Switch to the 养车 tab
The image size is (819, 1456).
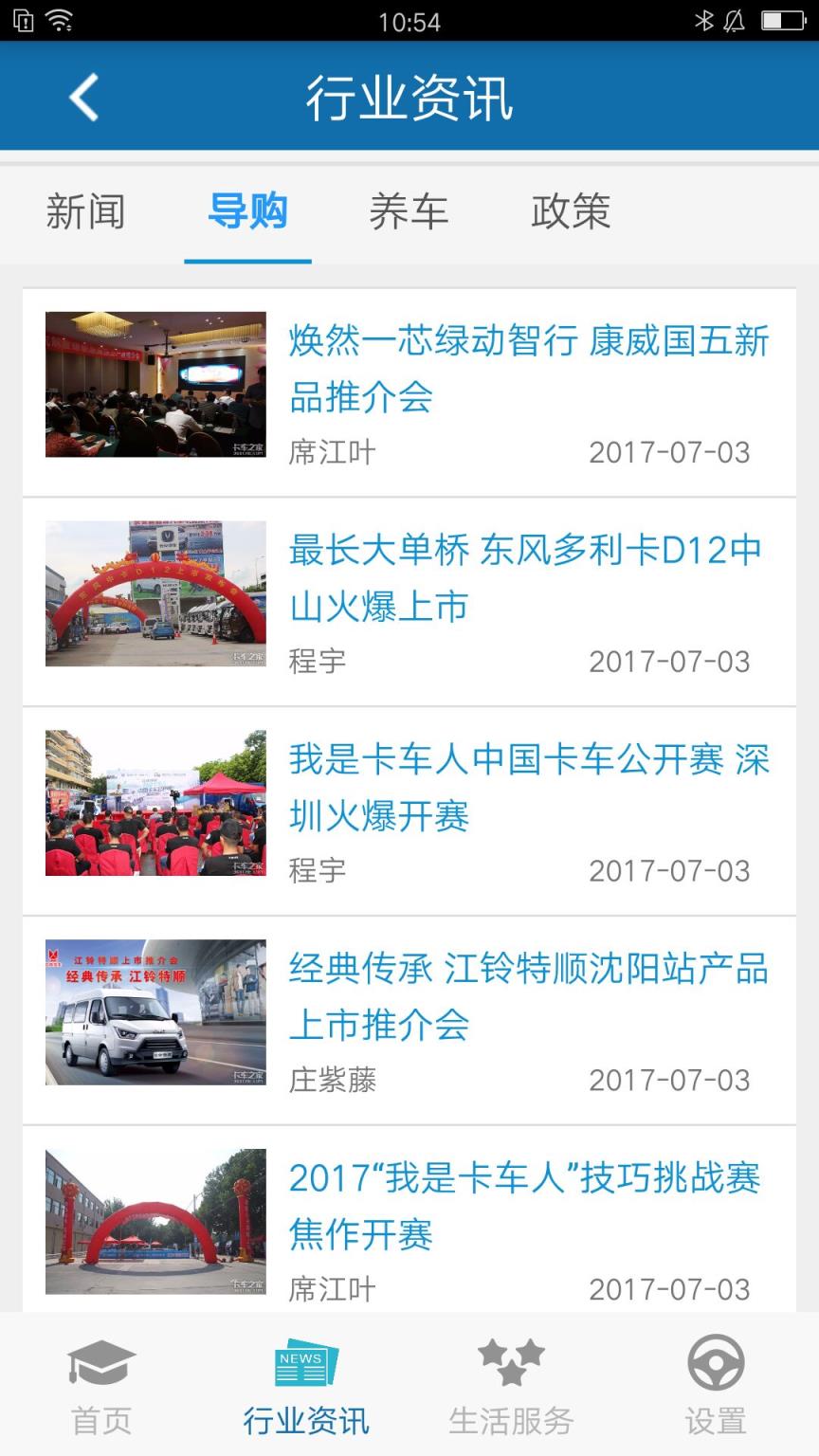point(409,213)
